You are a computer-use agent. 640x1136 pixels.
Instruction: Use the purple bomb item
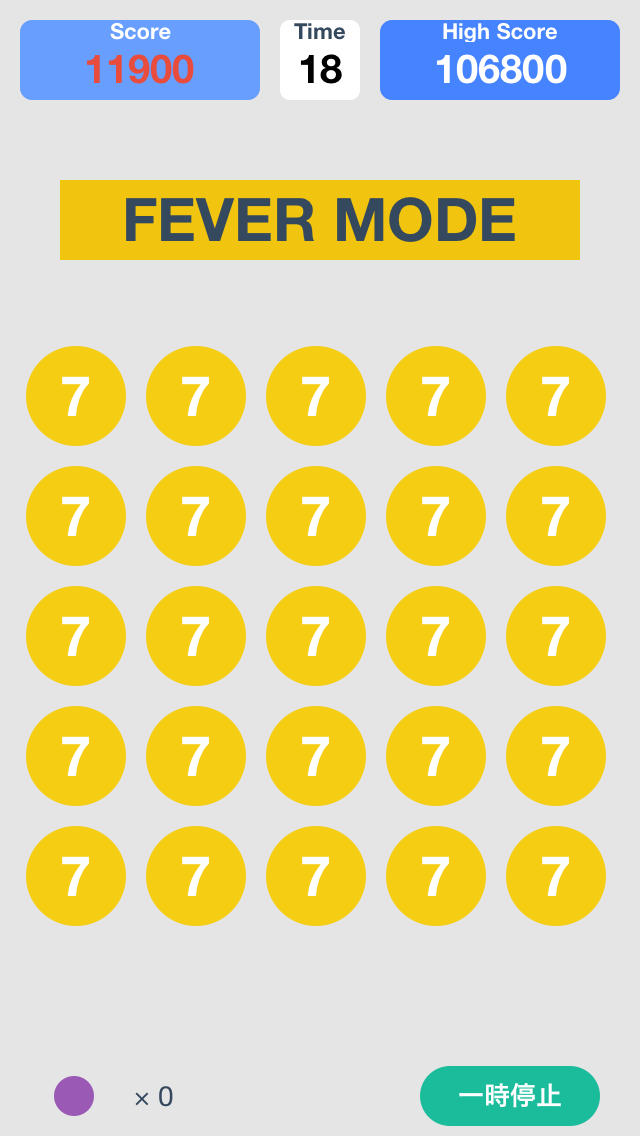pyautogui.click(x=74, y=1096)
